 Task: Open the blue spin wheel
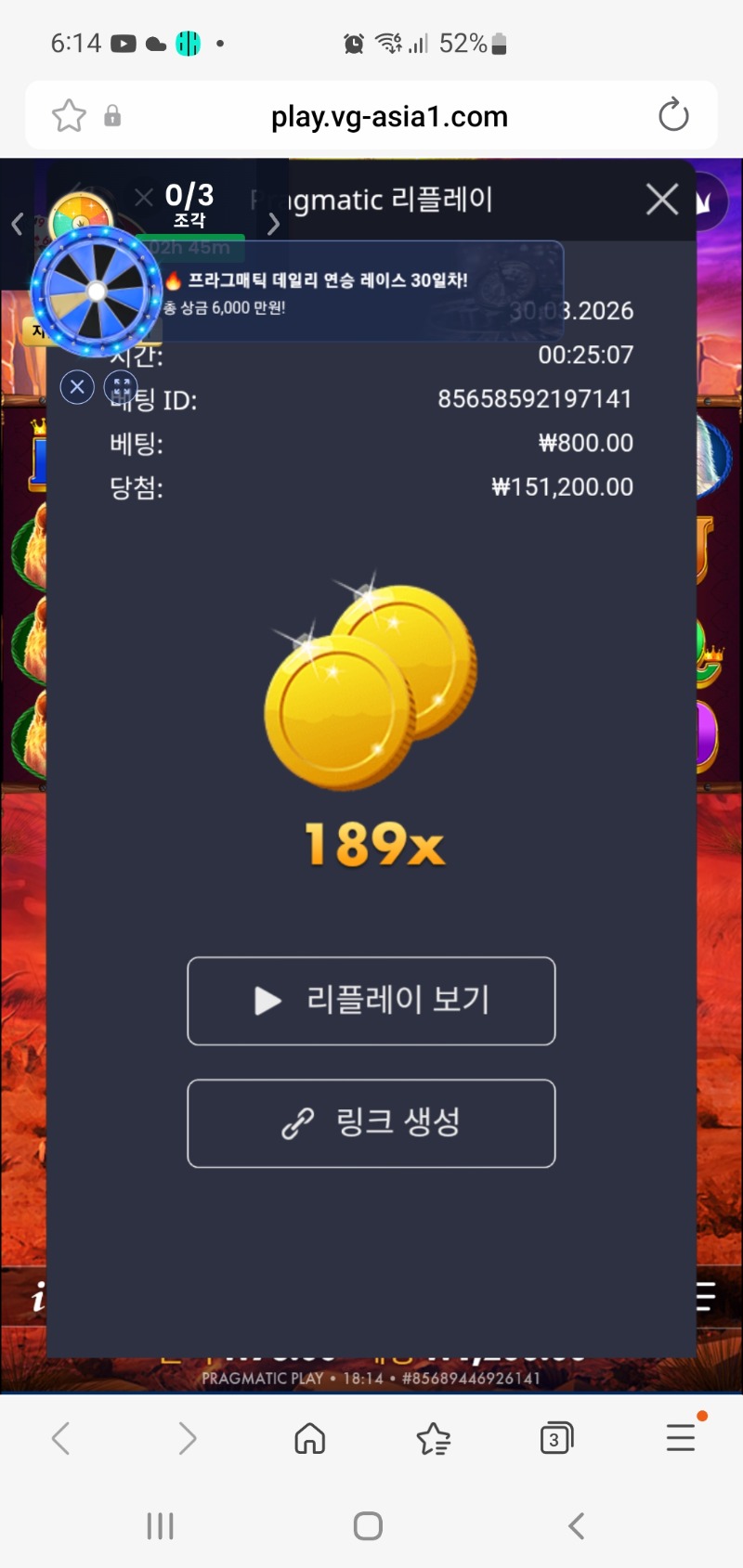(97, 292)
